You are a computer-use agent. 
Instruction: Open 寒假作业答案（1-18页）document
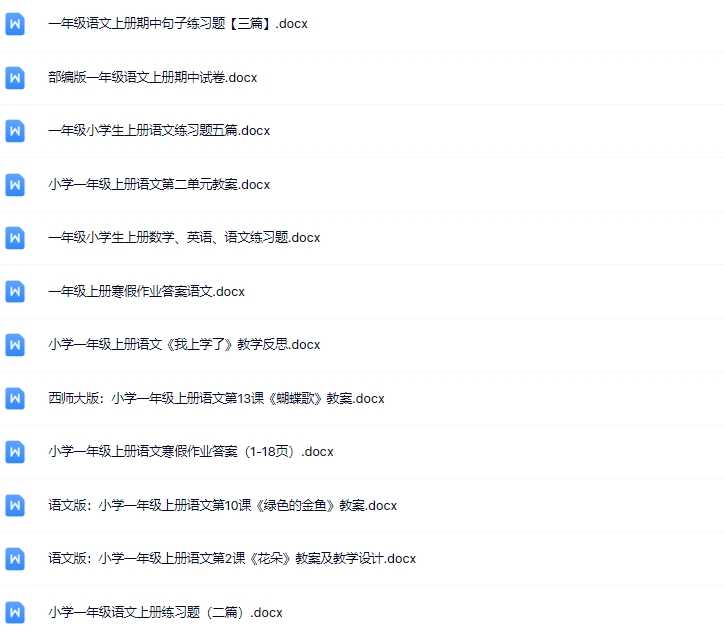coord(190,452)
